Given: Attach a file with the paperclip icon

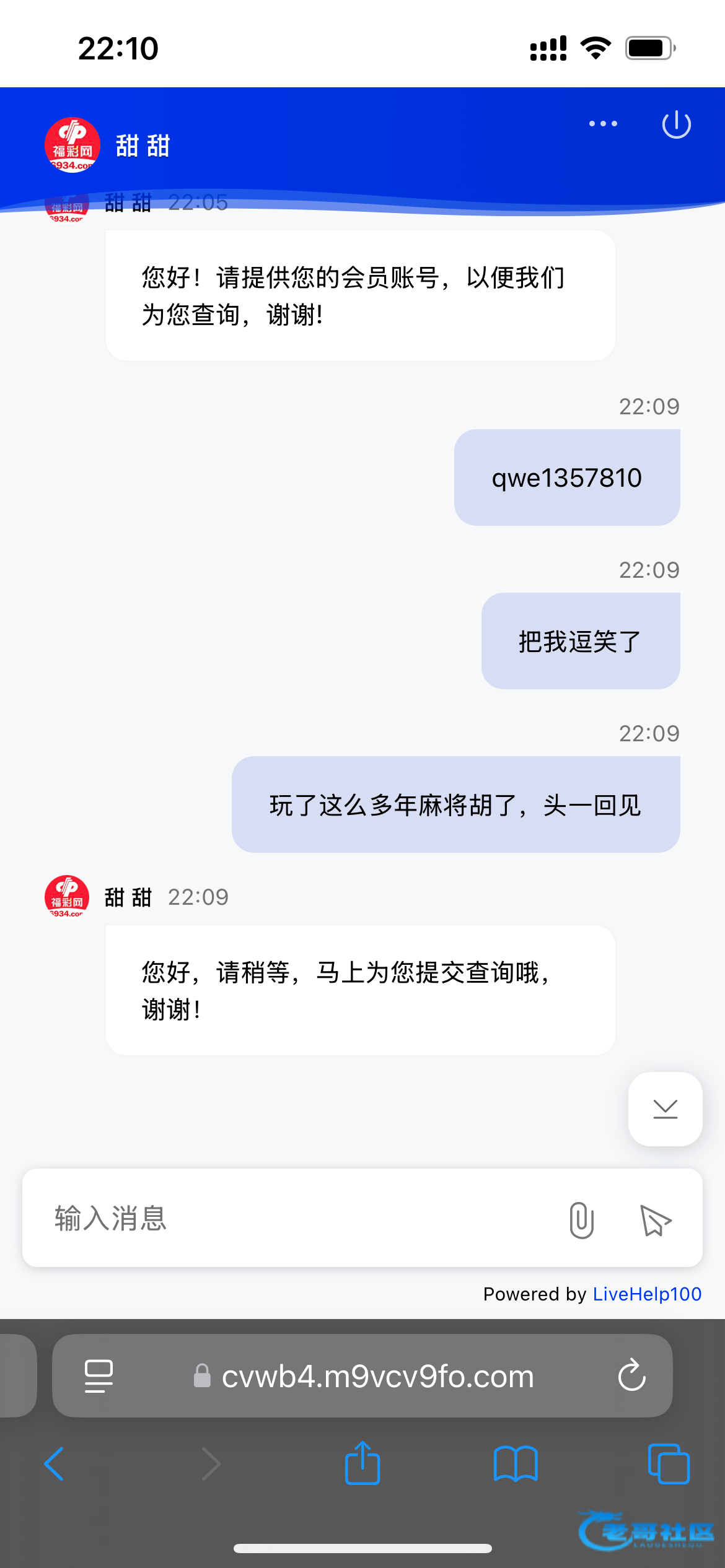Looking at the screenshot, I should pos(581,1220).
